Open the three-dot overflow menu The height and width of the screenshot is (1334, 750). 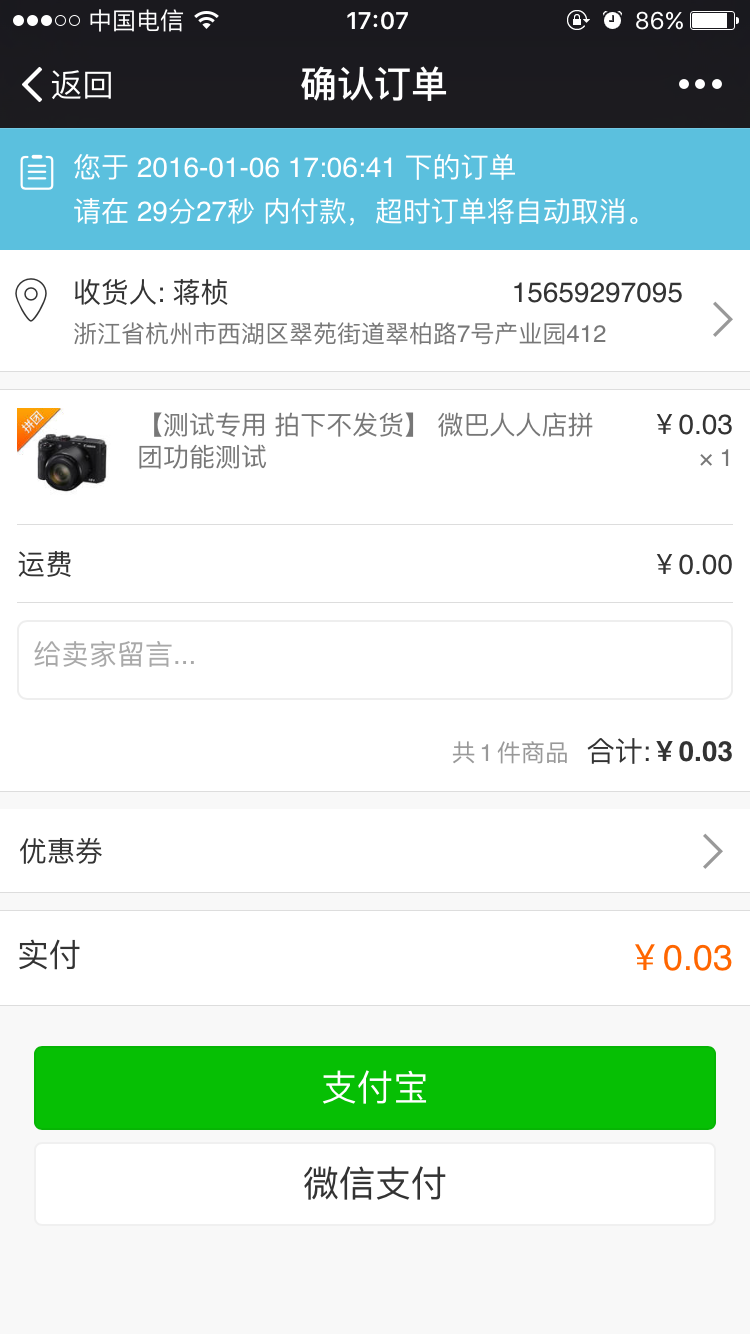point(700,85)
